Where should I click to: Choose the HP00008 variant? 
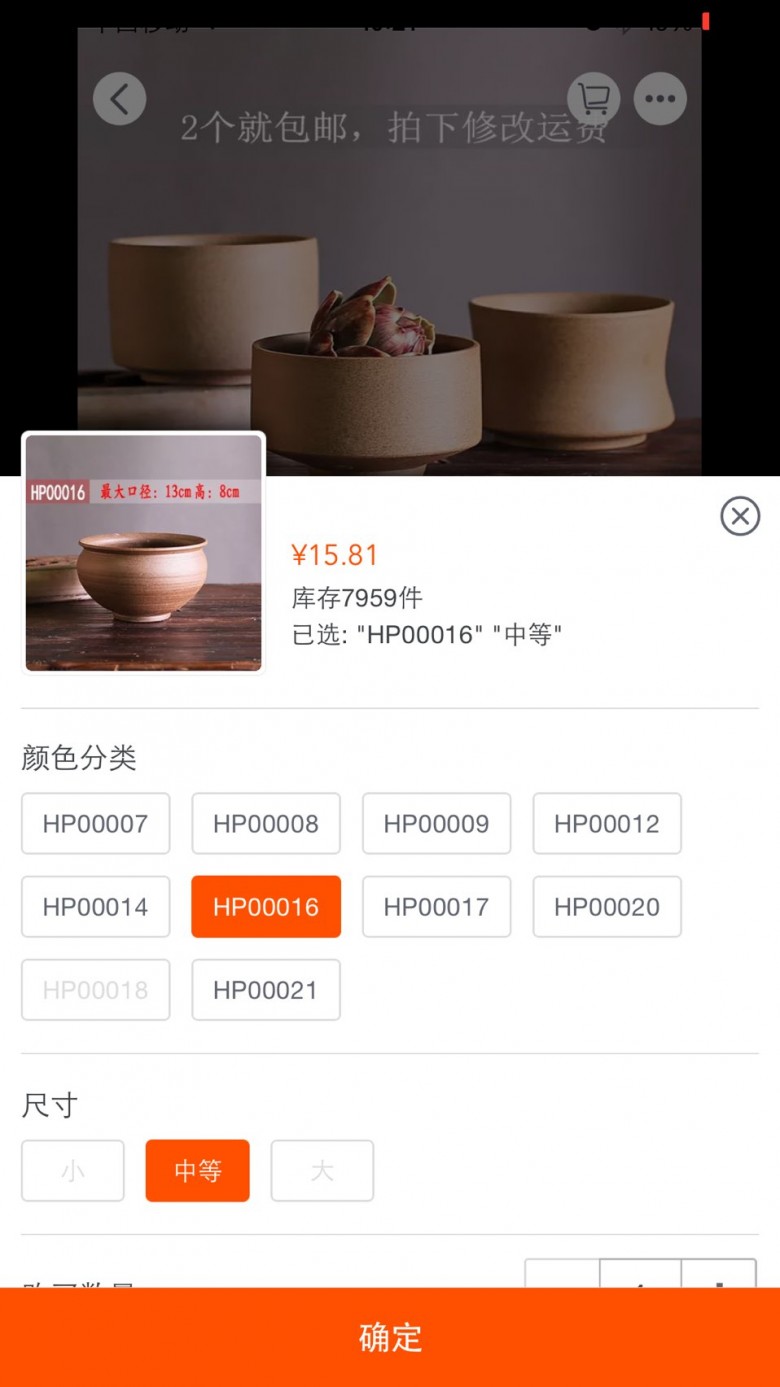(x=266, y=824)
